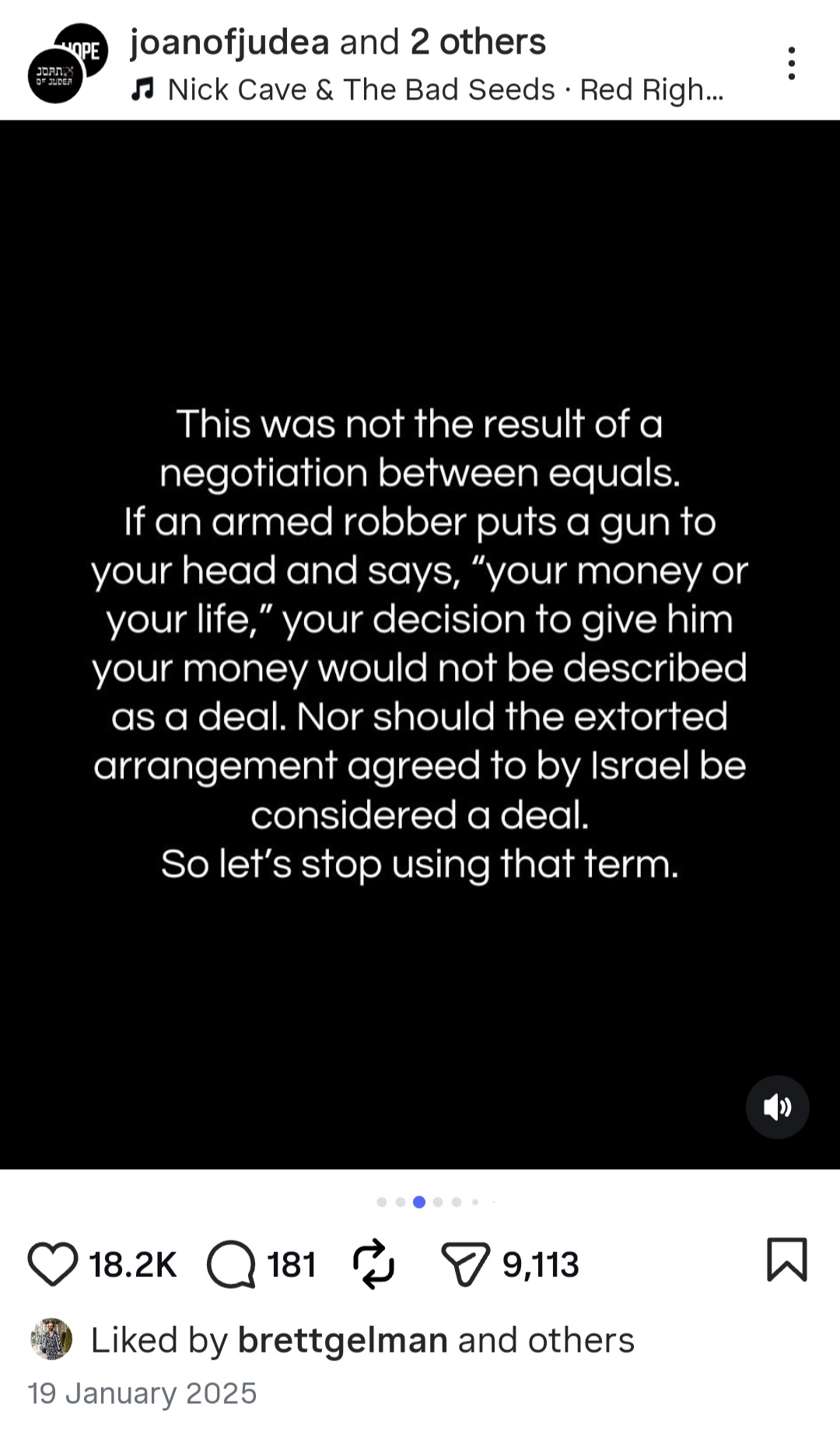The image size is (840, 1431).
Task: Like this post with the heart icon
Action: pos(53,1264)
